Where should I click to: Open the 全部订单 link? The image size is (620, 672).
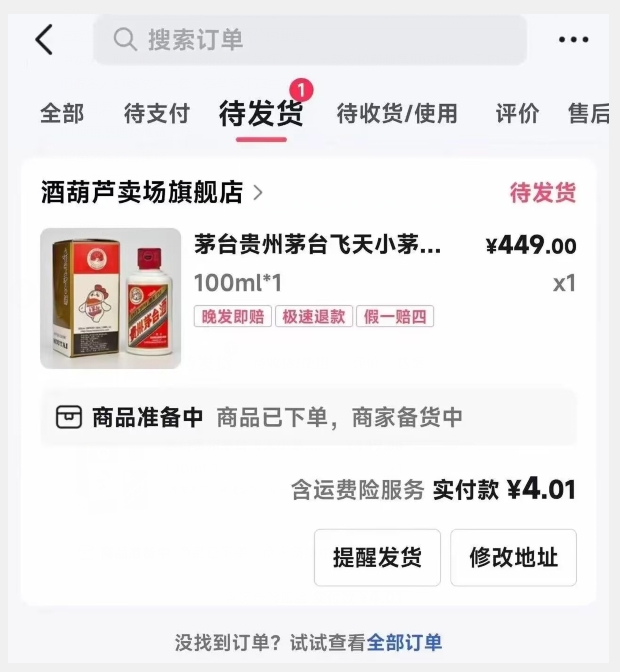404,642
